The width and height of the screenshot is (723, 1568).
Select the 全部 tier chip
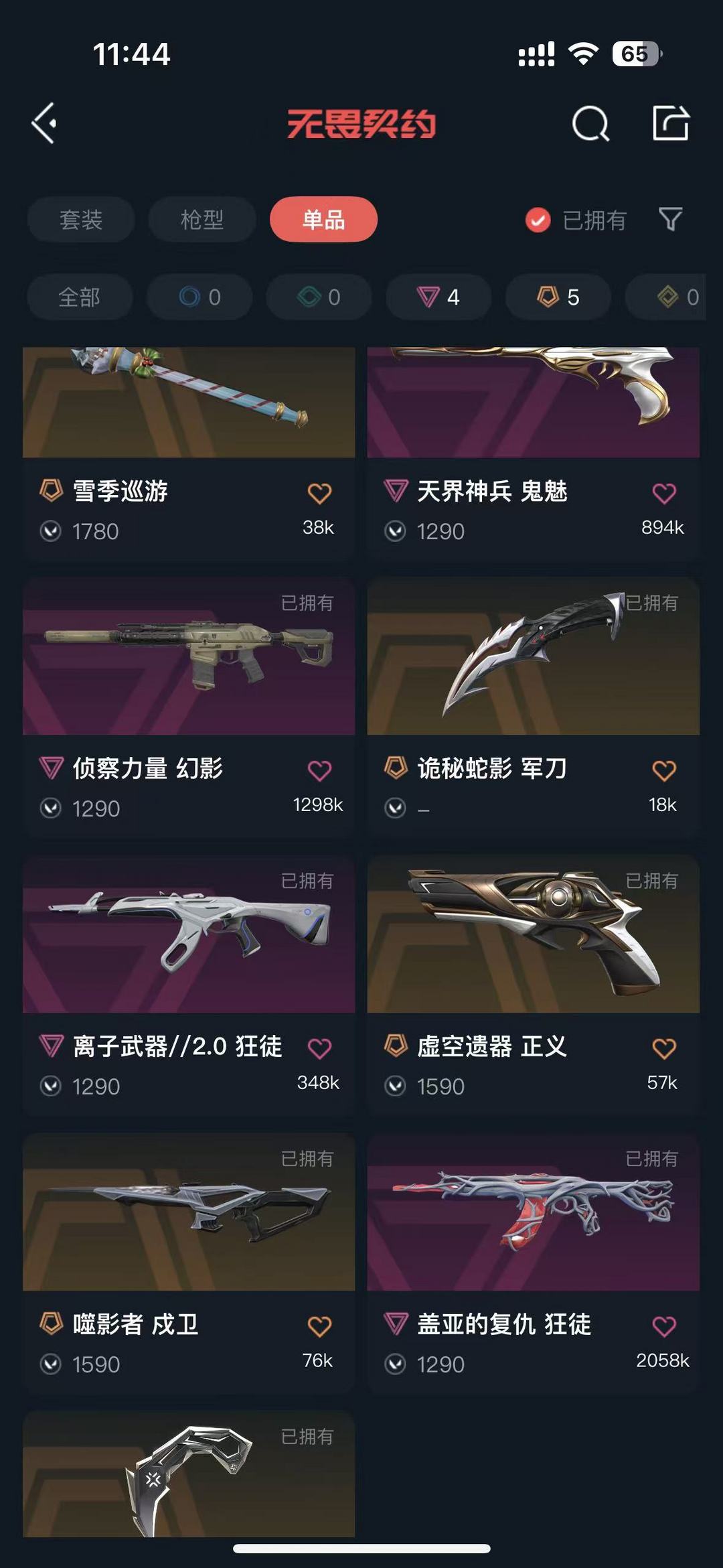(80, 297)
